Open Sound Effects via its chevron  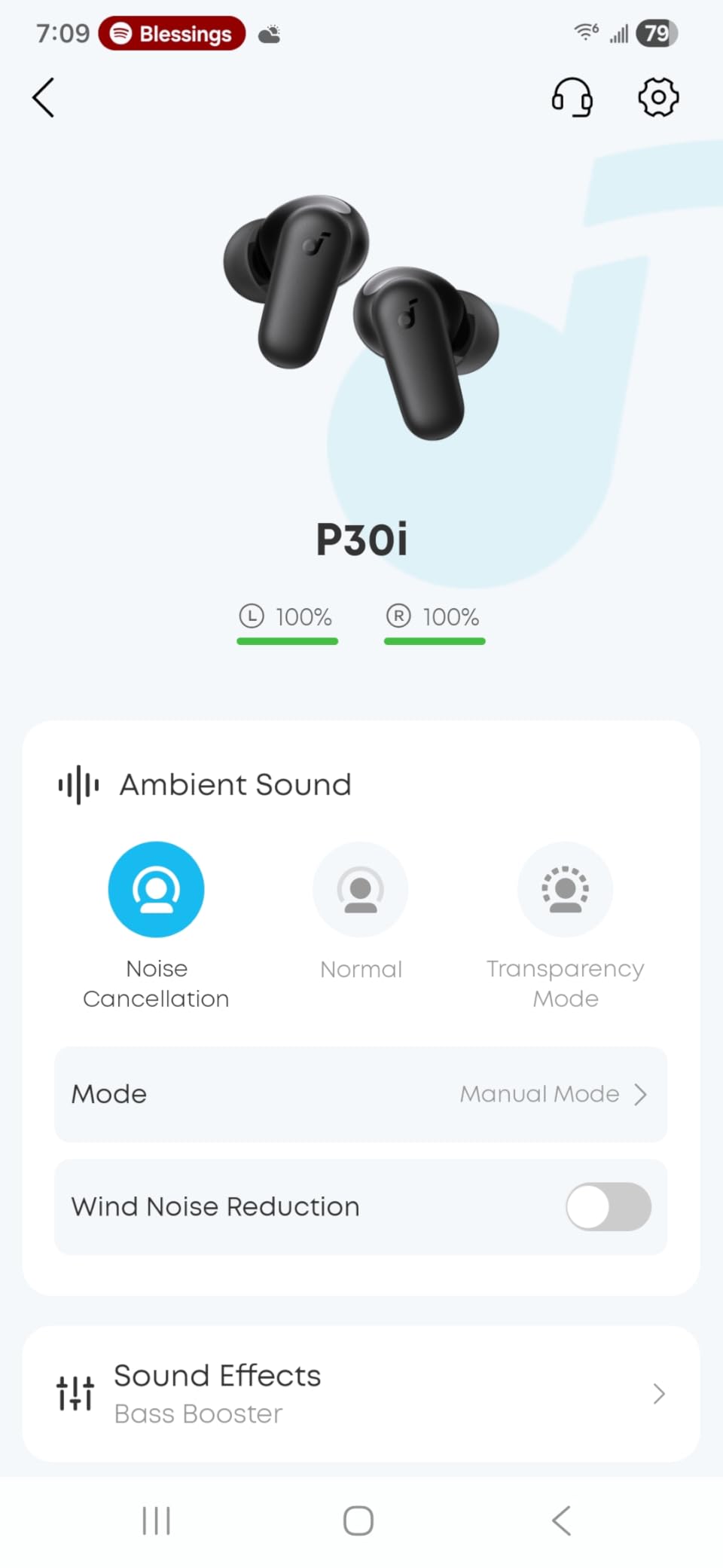[x=657, y=1393]
